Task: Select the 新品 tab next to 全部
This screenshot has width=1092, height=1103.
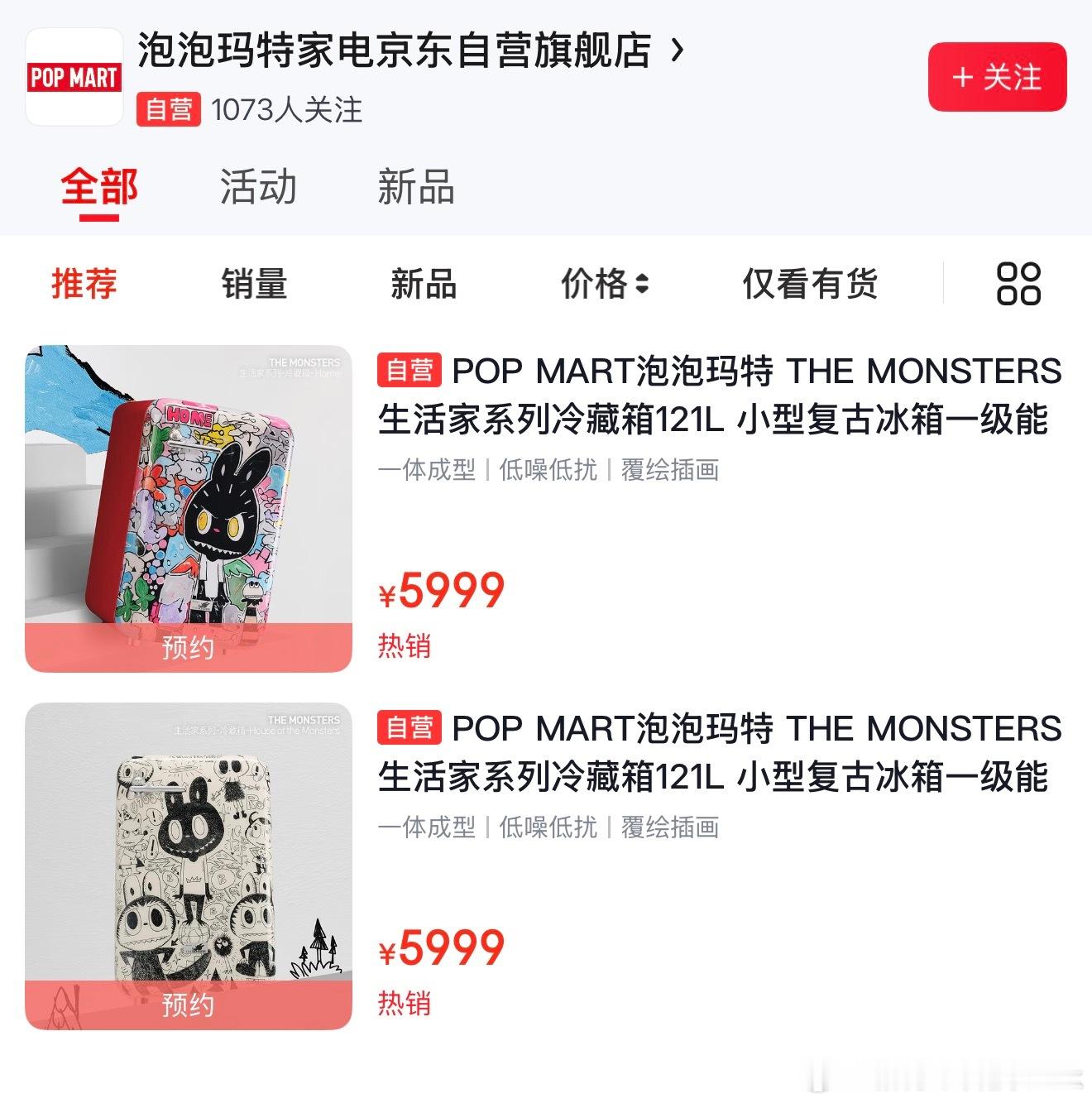Action: 417,189
